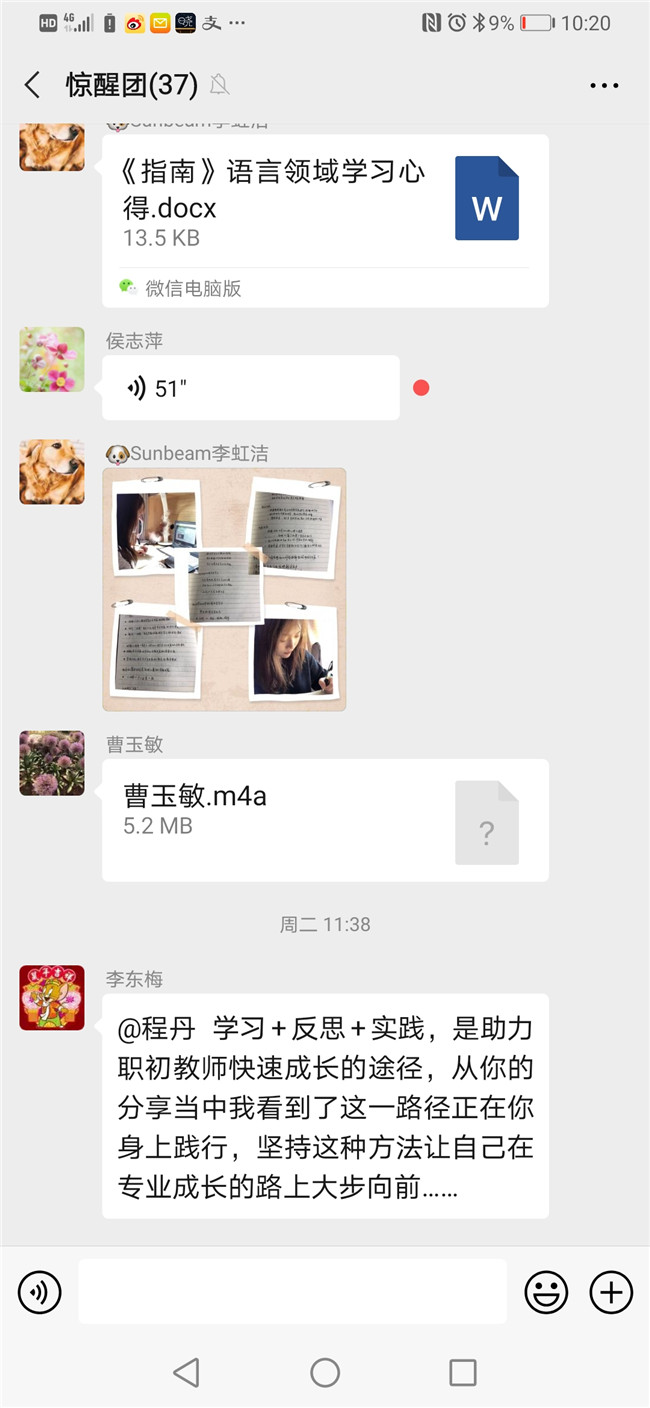Screen dimensions: 650x1408
Task: Open 曹玉敏's profile avatar
Action: click(x=52, y=763)
